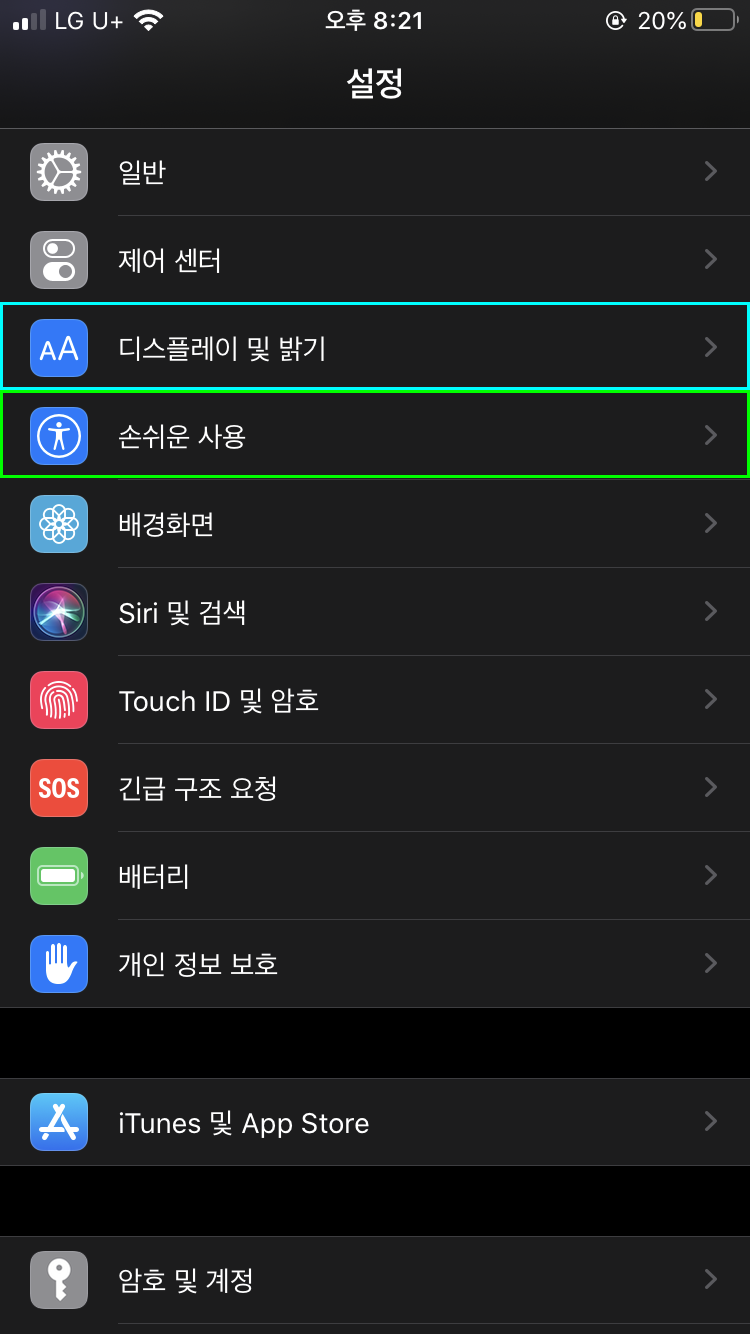Tap the 일반 gear icon
This screenshot has width=750, height=1334.
(x=58, y=171)
